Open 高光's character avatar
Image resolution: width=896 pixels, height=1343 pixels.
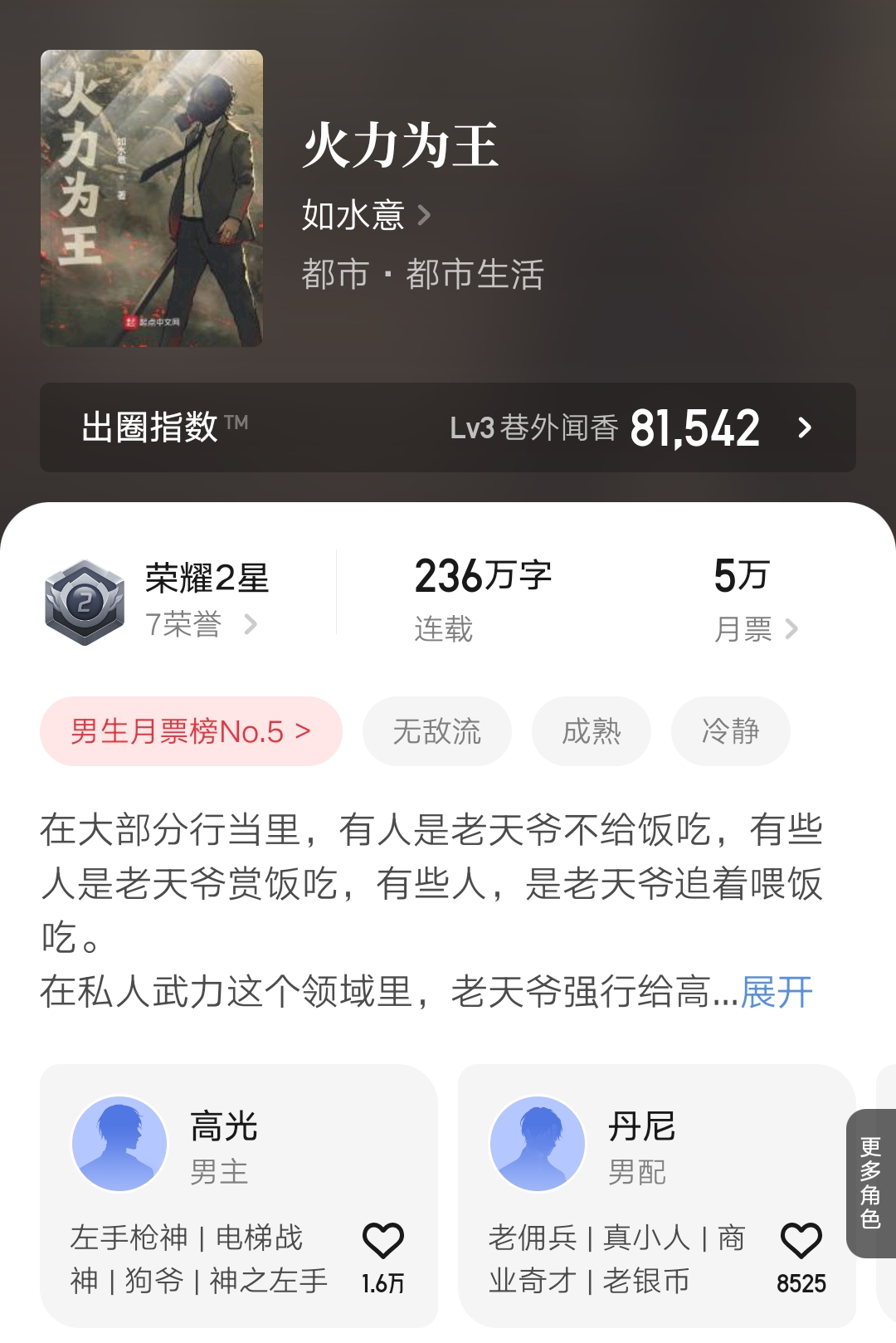pyautogui.click(x=119, y=1143)
